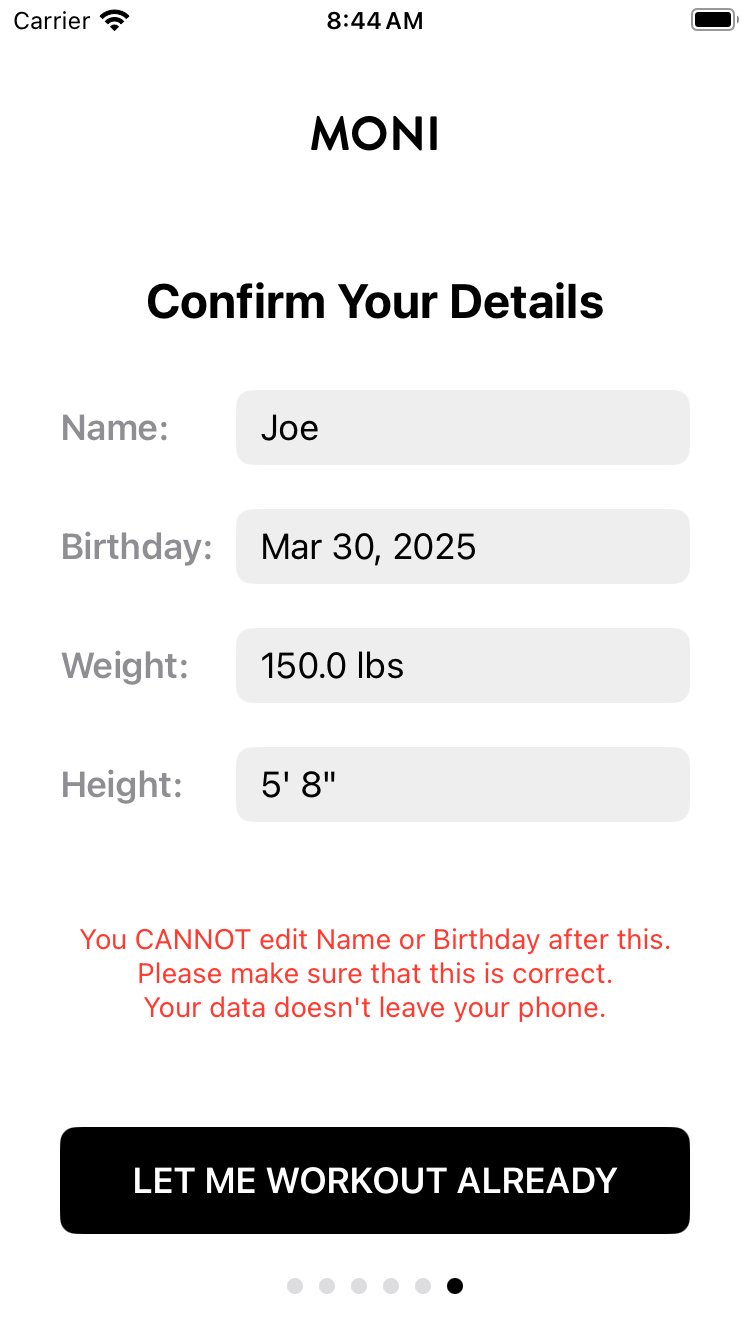The image size is (750, 1334).
Task: Change the Birthday date Mar 30, 2025
Action: pyautogui.click(x=462, y=546)
